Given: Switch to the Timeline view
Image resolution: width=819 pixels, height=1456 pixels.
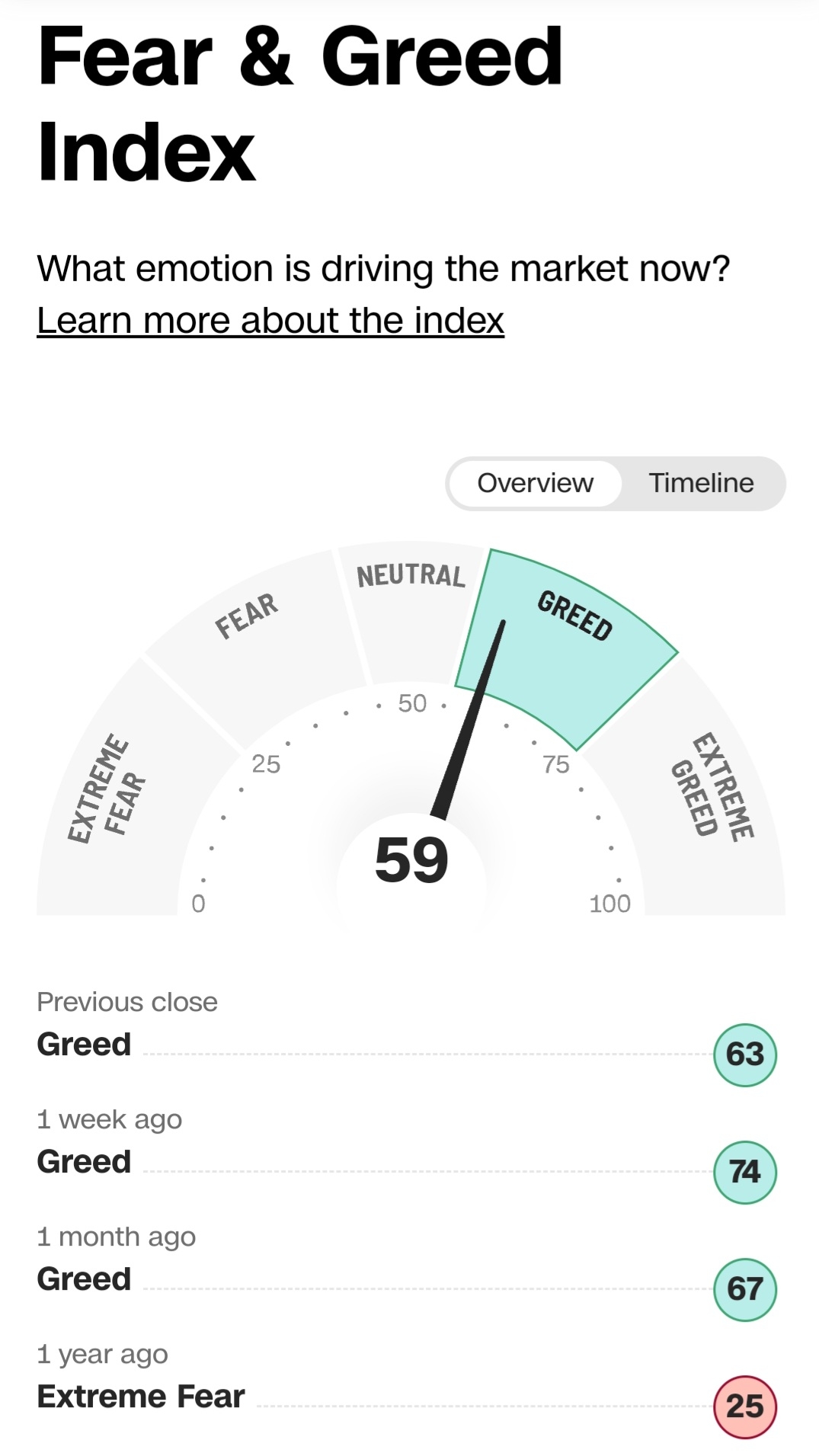Looking at the screenshot, I should pyautogui.click(x=701, y=483).
